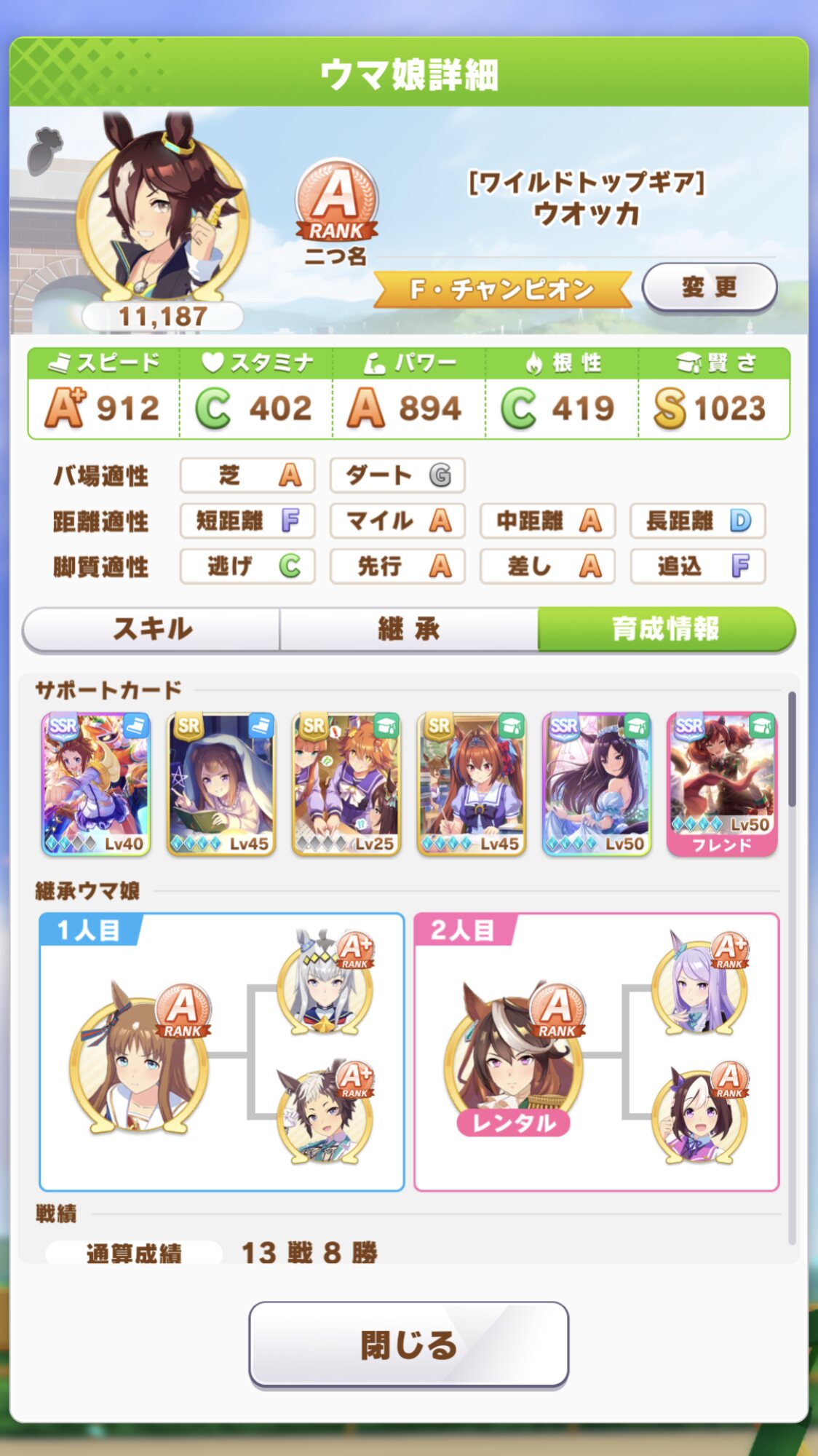Tap the 変更 button to change the title

[710, 288]
